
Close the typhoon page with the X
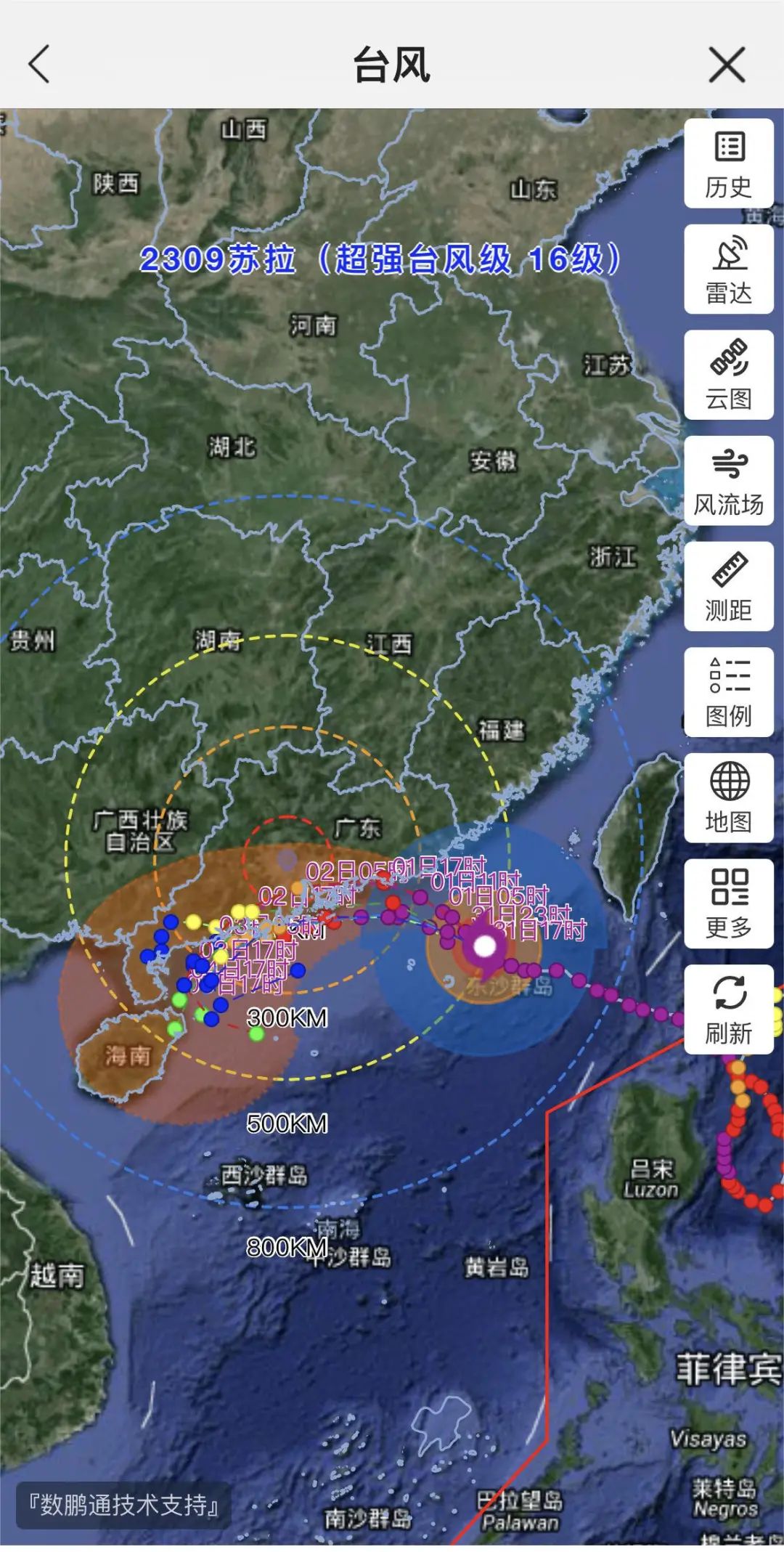pyautogui.click(x=727, y=65)
